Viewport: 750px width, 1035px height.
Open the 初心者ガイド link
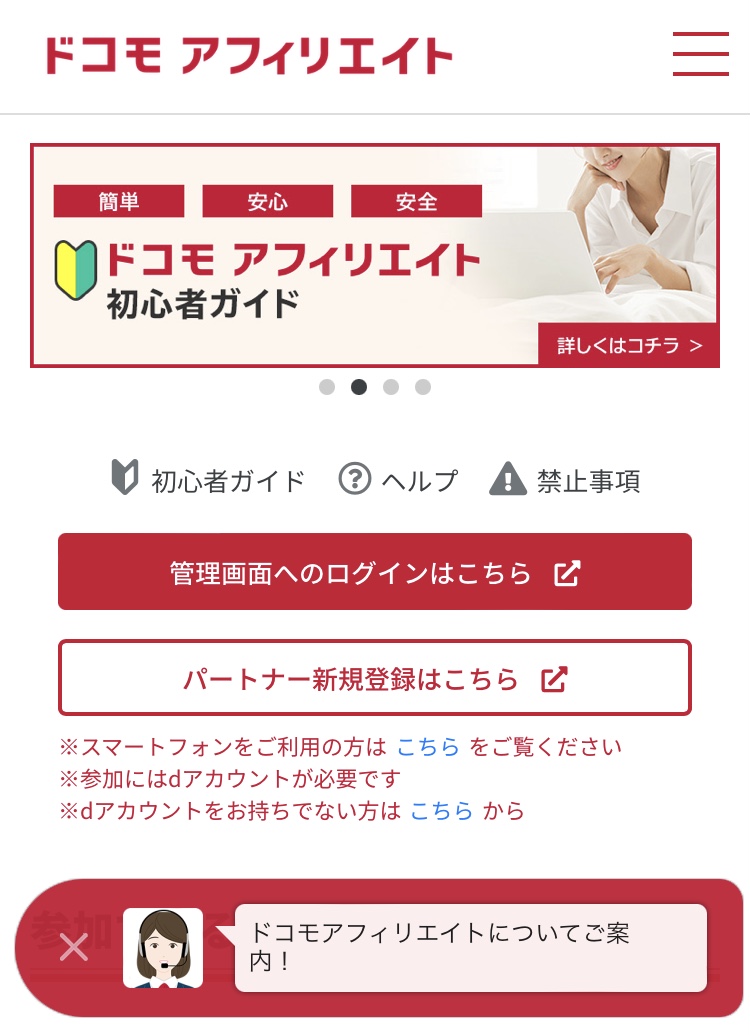[x=208, y=480]
